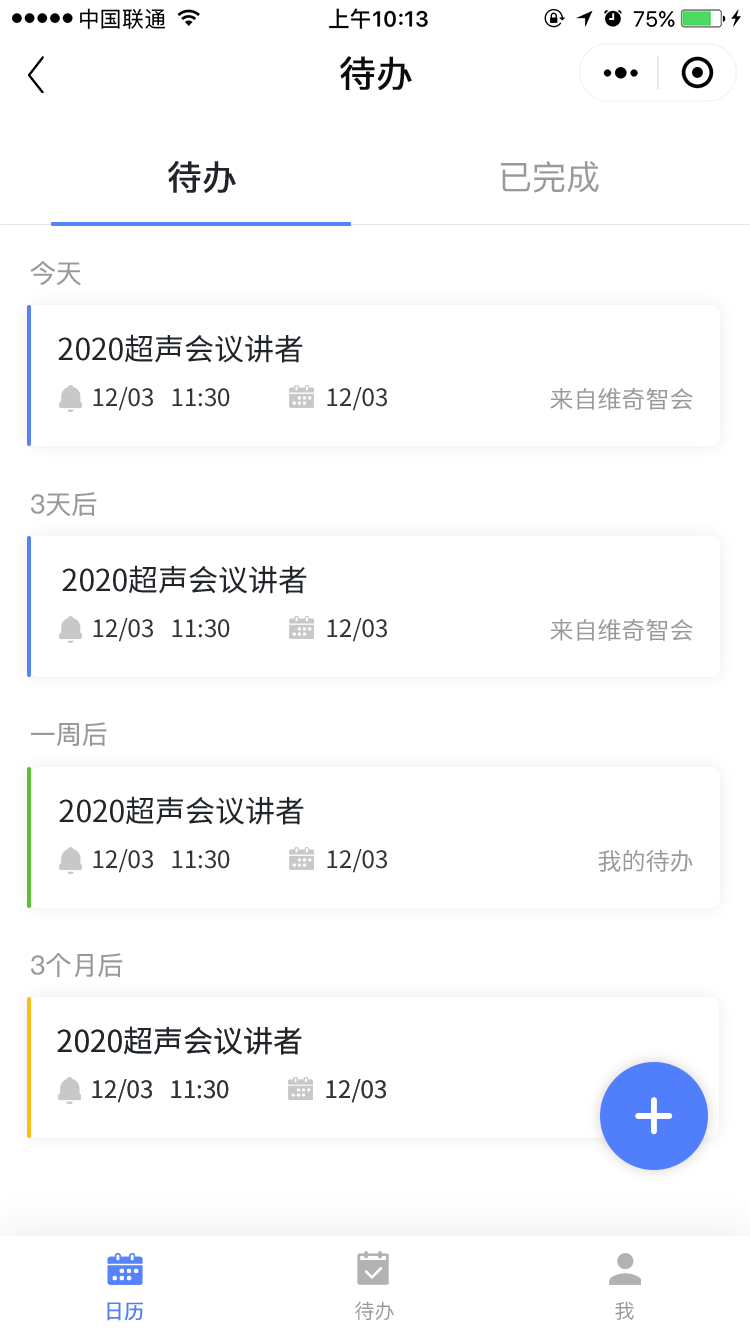Switch to the 已完成 tab

tap(549, 177)
